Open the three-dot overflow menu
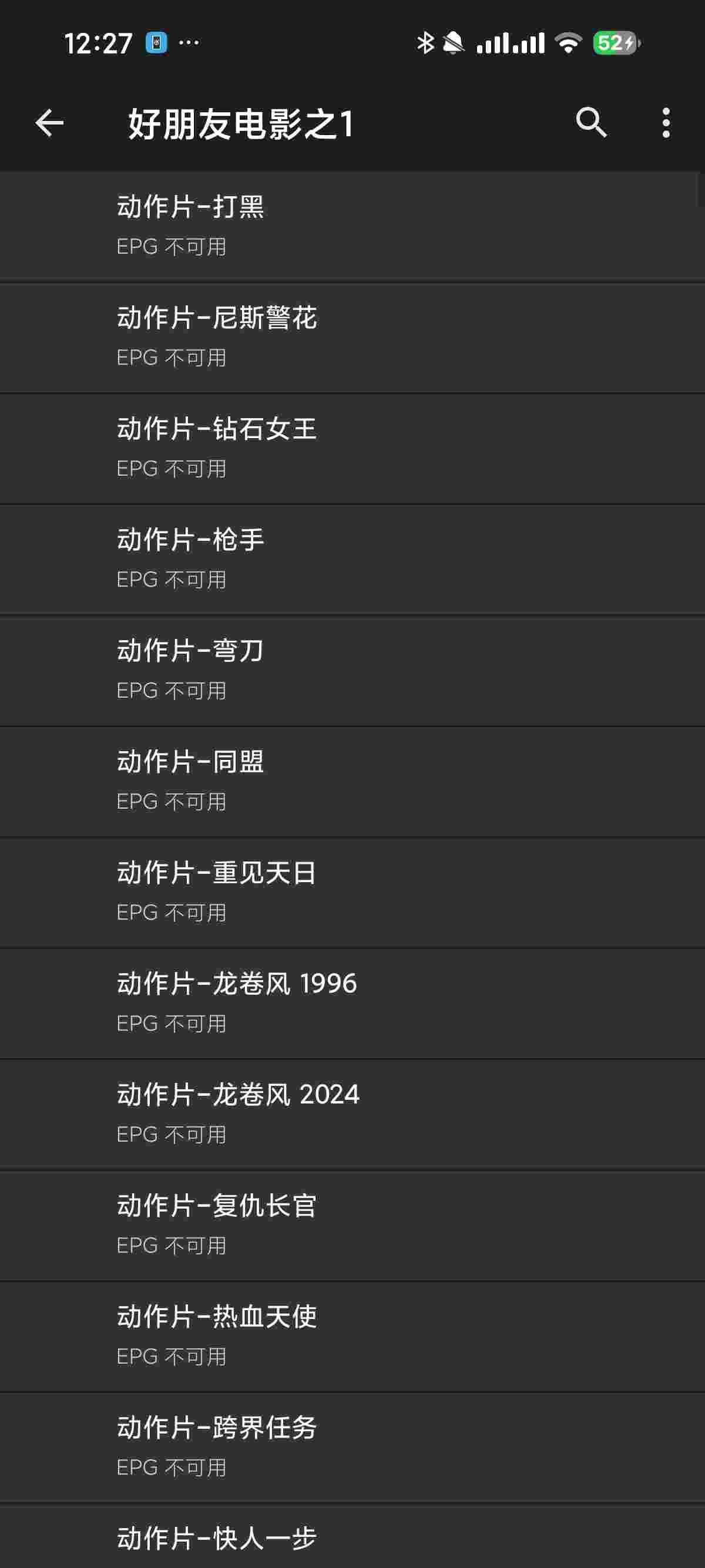The image size is (705, 1568). pyautogui.click(x=666, y=123)
